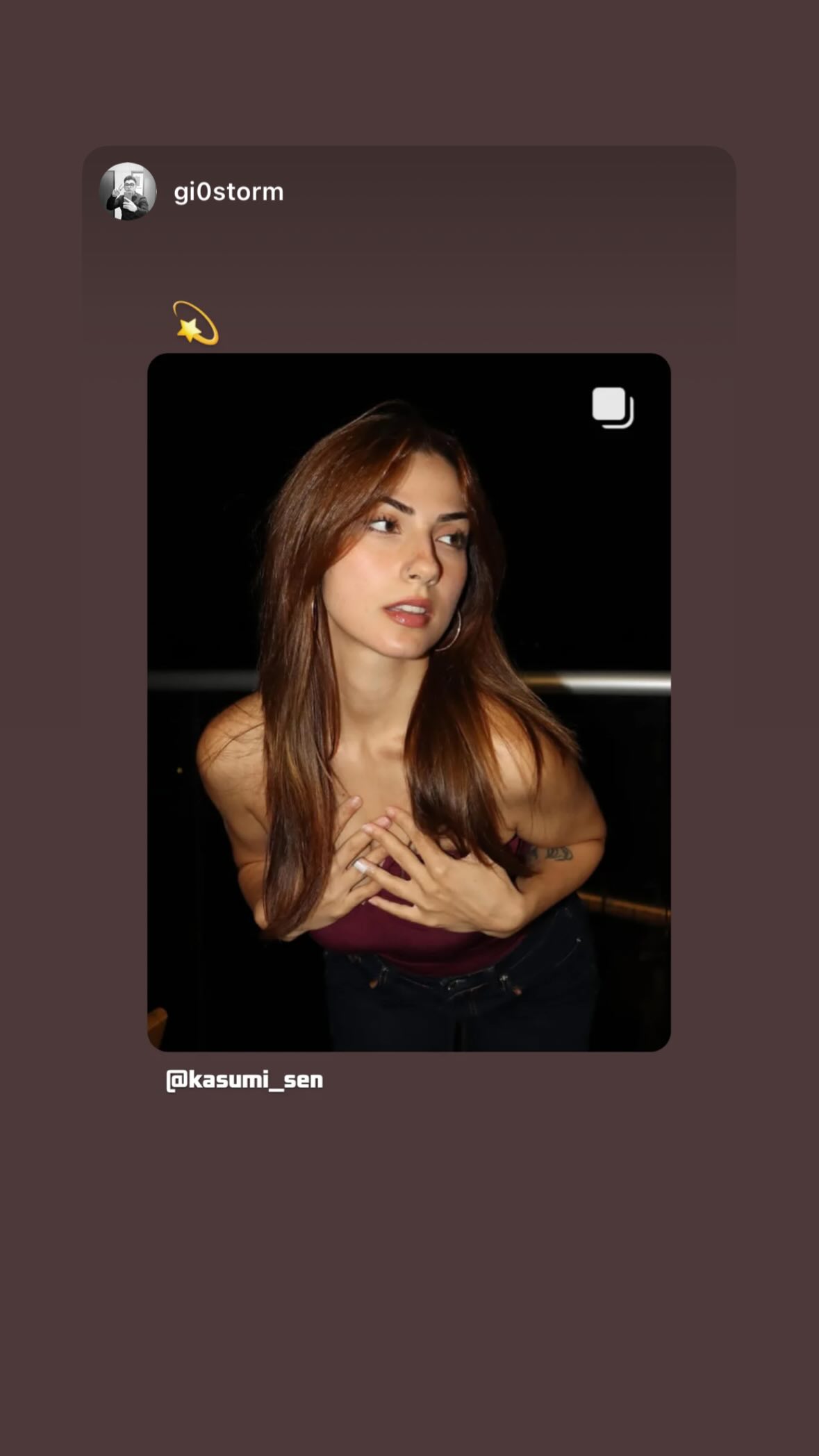Tap @kasumi_sen to view the tagged profile
819x1456 pixels.
(245, 1079)
